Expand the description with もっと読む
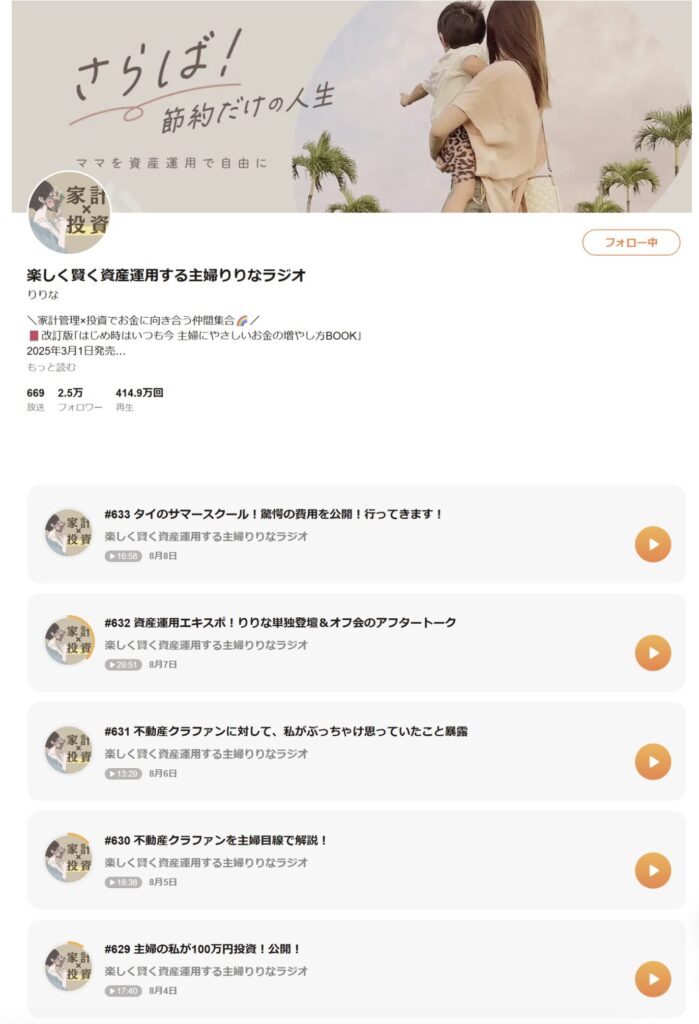The width and height of the screenshot is (699, 1024). (x=51, y=367)
